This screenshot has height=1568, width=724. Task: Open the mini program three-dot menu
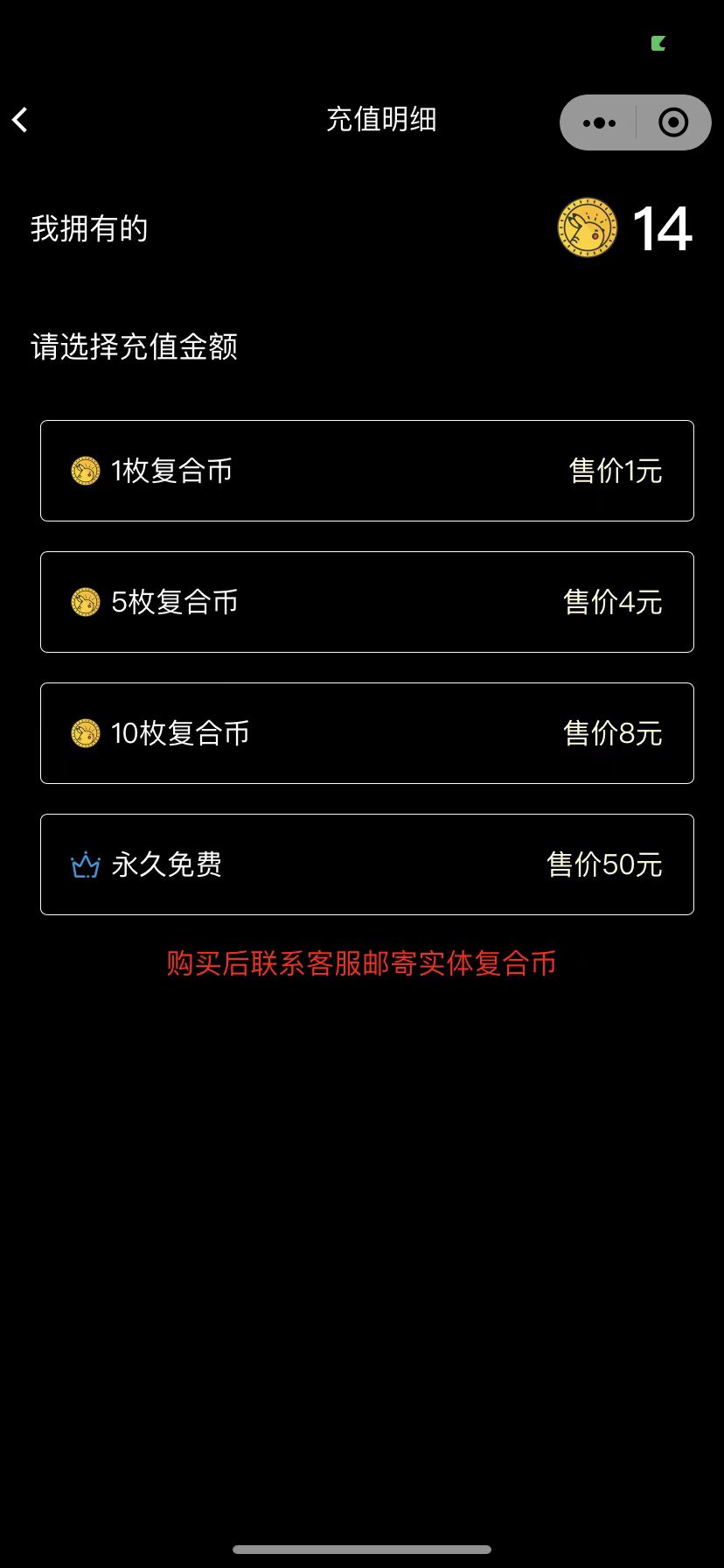click(599, 122)
